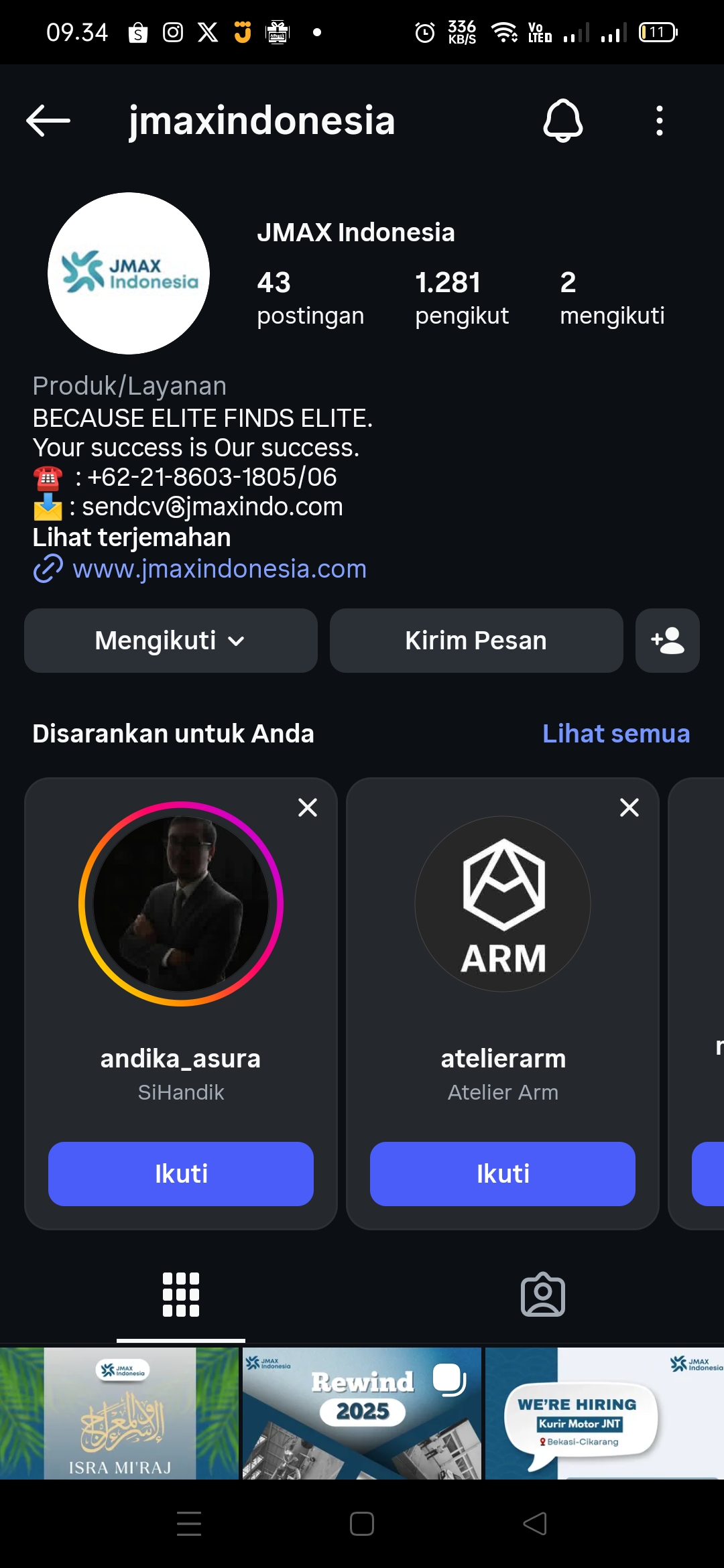This screenshot has width=724, height=1568.
Task: Follow andika_asura with the Ikuti button
Action: [x=181, y=1174]
